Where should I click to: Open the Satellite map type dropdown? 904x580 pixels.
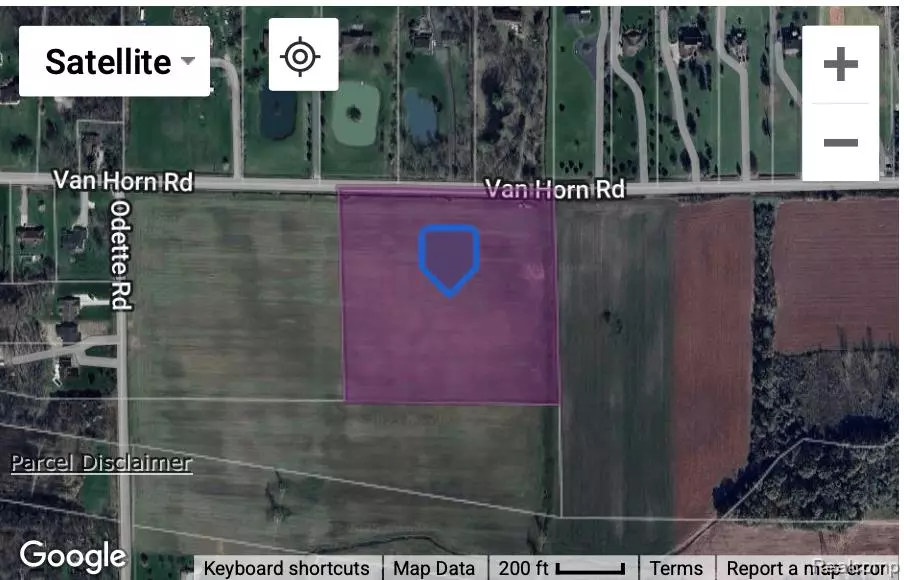(115, 62)
